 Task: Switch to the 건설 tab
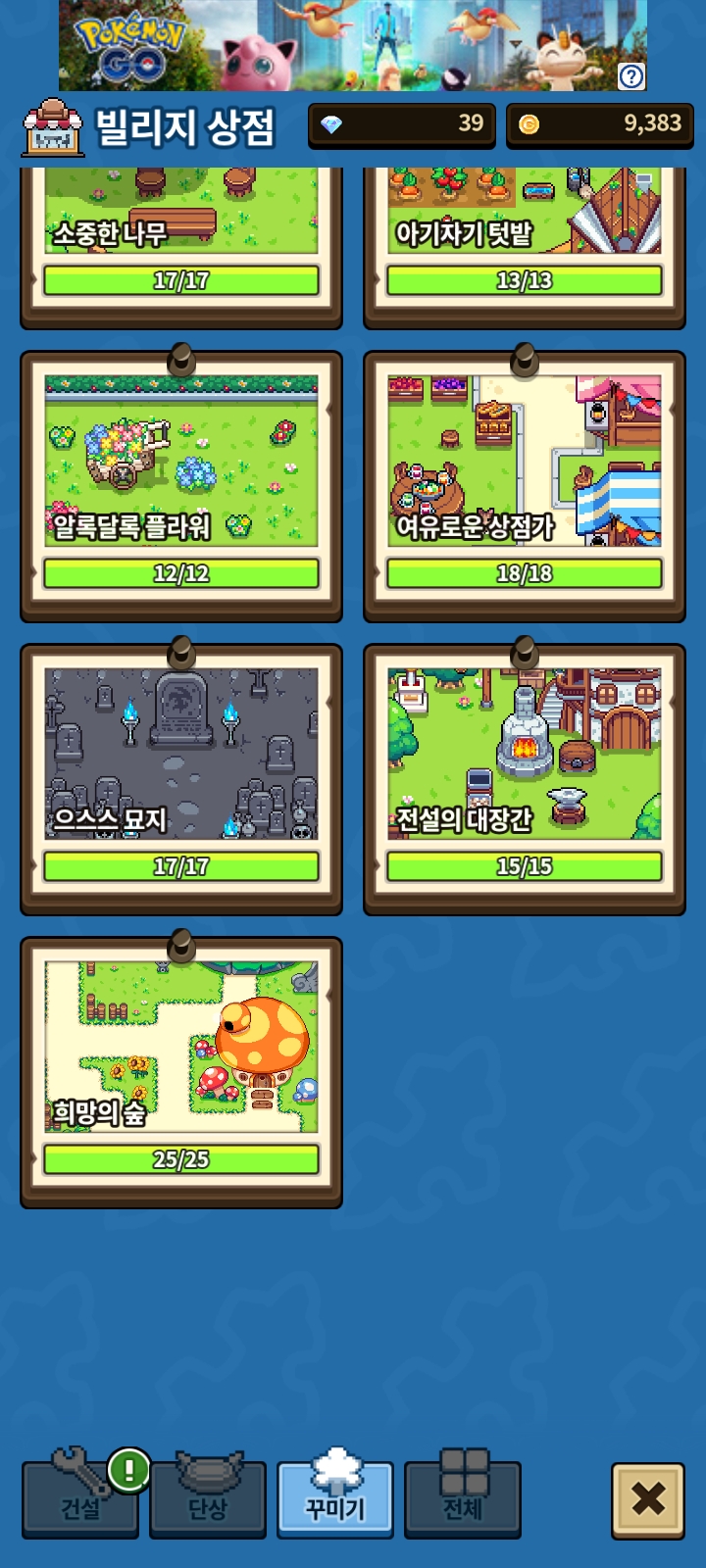[x=80, y=1499]
